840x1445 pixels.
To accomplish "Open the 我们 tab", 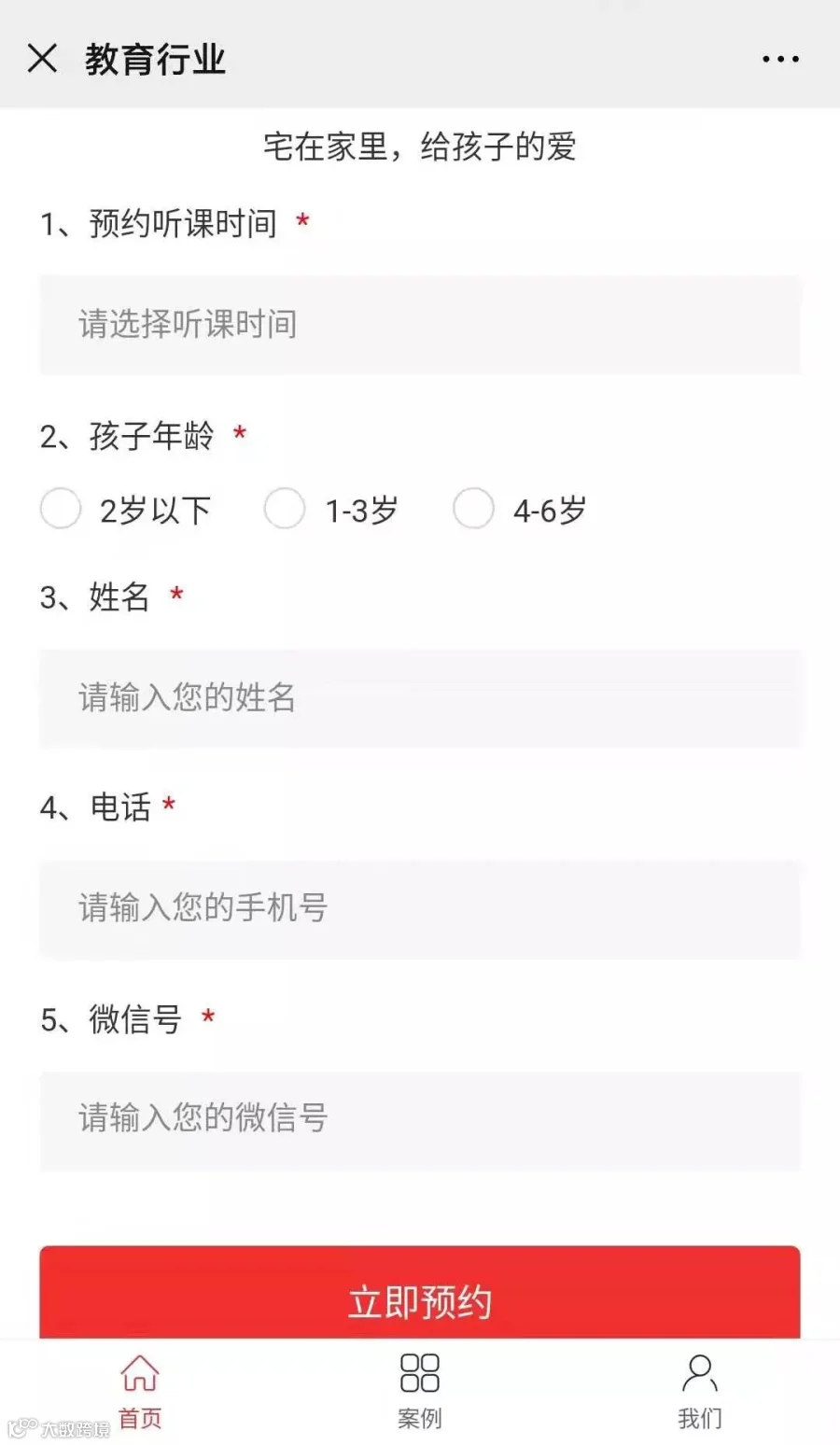I will coord(700,1392).
